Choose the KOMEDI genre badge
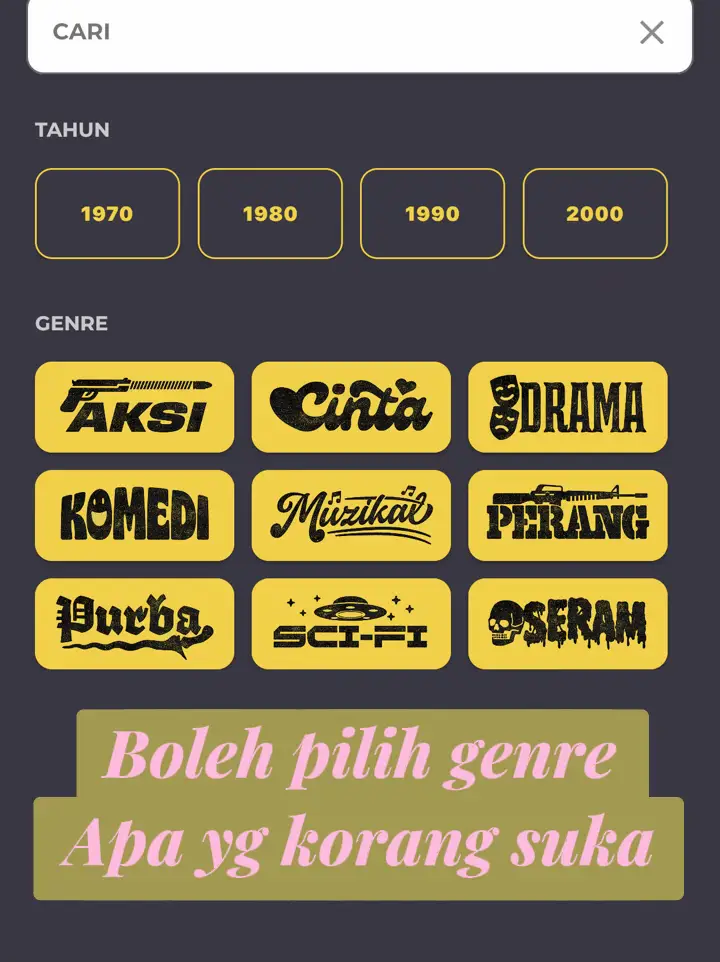Image resolution: width=720 pixels, height=962 pixels. tap(135, 516)
